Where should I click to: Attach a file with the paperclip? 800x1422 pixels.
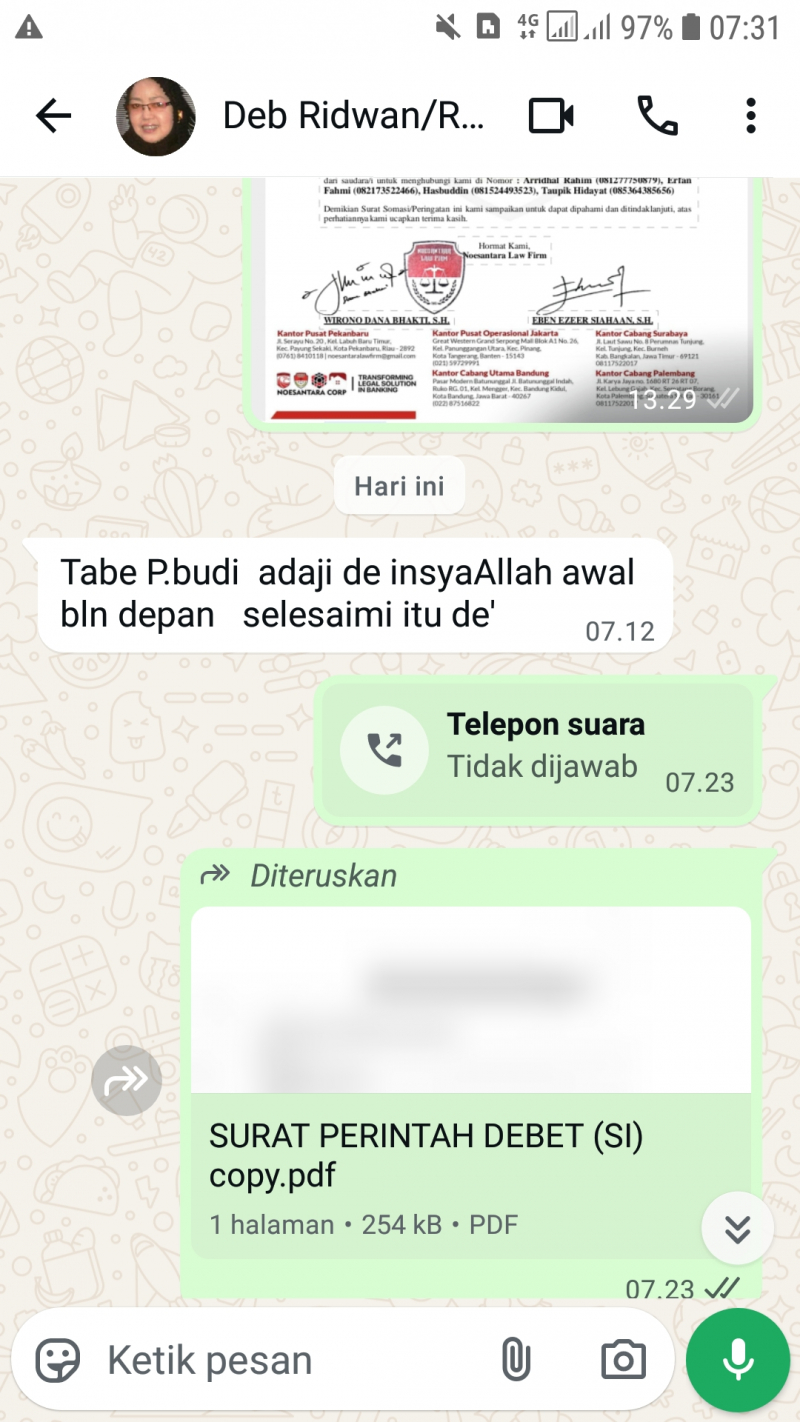[x=514, y=1360]
